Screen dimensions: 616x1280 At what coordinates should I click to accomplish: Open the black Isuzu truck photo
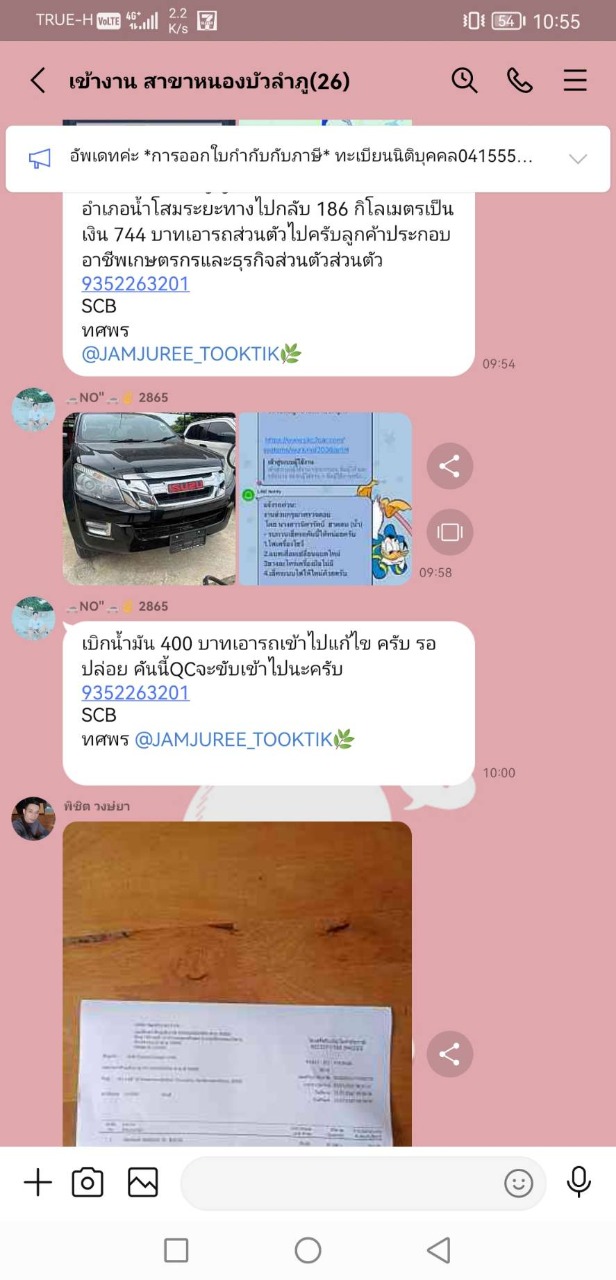coord(150,498)
